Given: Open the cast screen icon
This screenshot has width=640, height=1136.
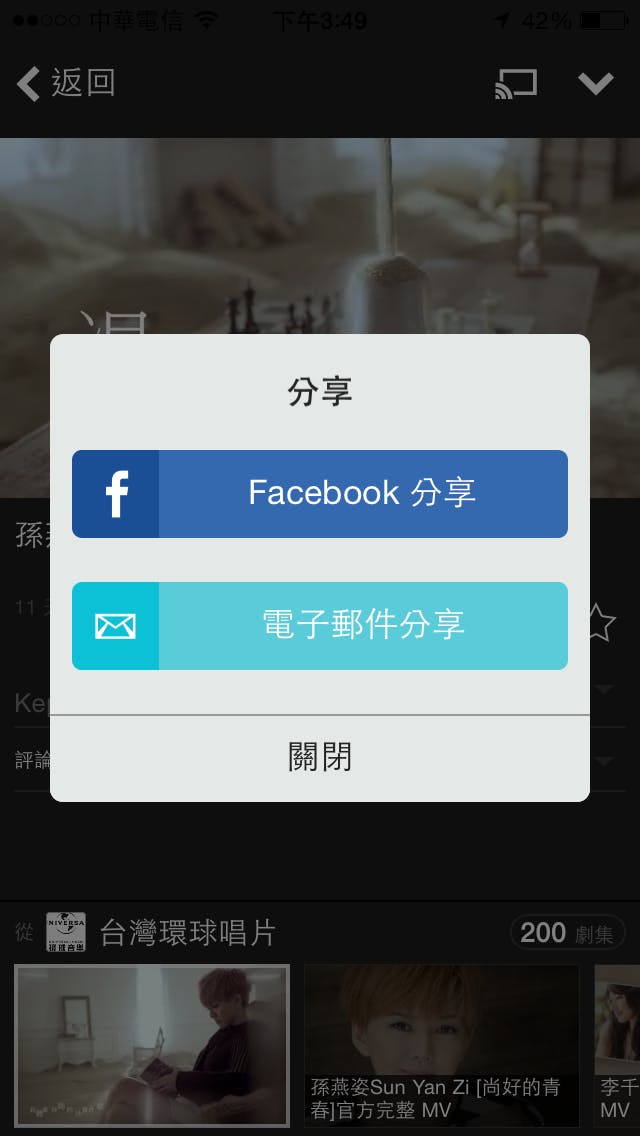Looking at the screenshot, I should click(x=516, y=84).
